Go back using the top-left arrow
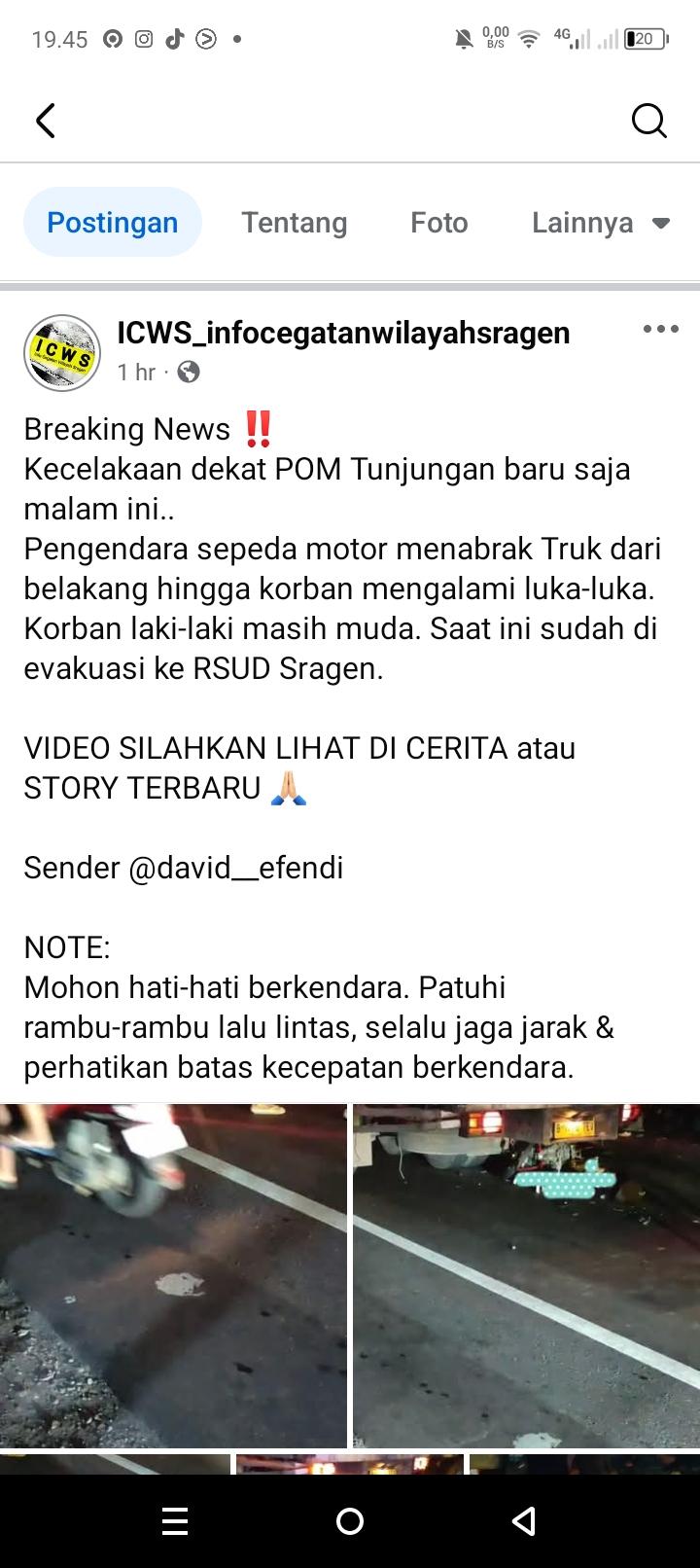Image resolution: width=700 pixels, height=1568 pixels. [46, 121]
